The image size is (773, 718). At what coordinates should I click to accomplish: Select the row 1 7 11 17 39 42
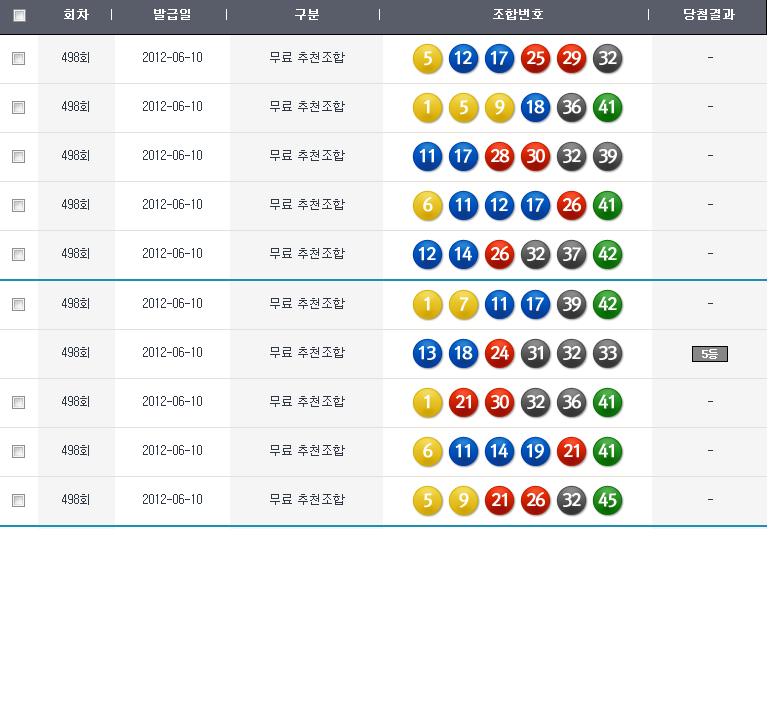pyautogui.click(x=18, y=304)
